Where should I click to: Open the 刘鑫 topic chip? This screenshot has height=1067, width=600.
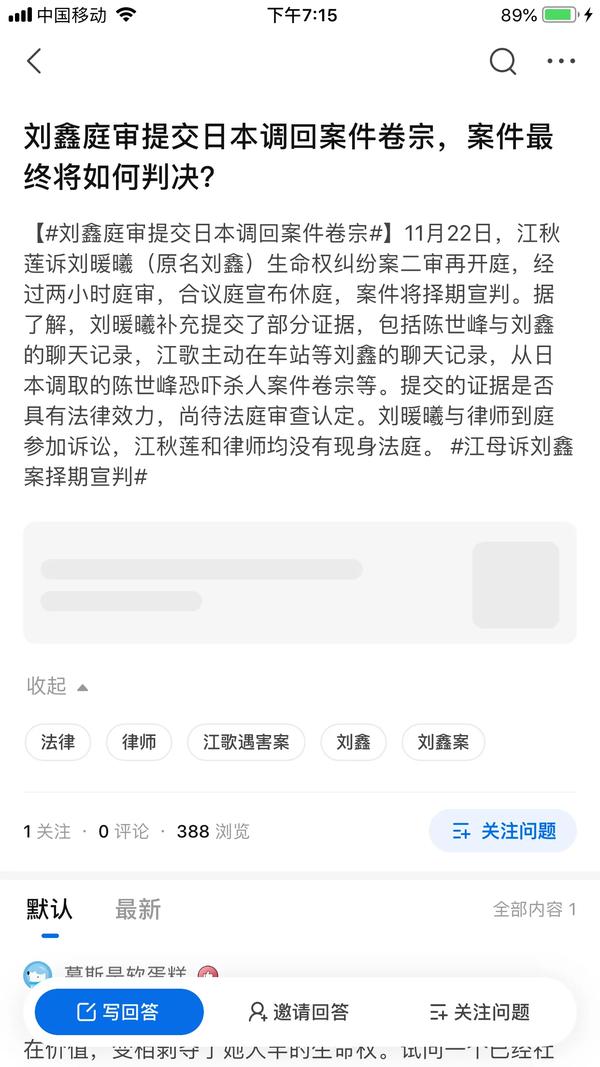click(x=353, y=743)
